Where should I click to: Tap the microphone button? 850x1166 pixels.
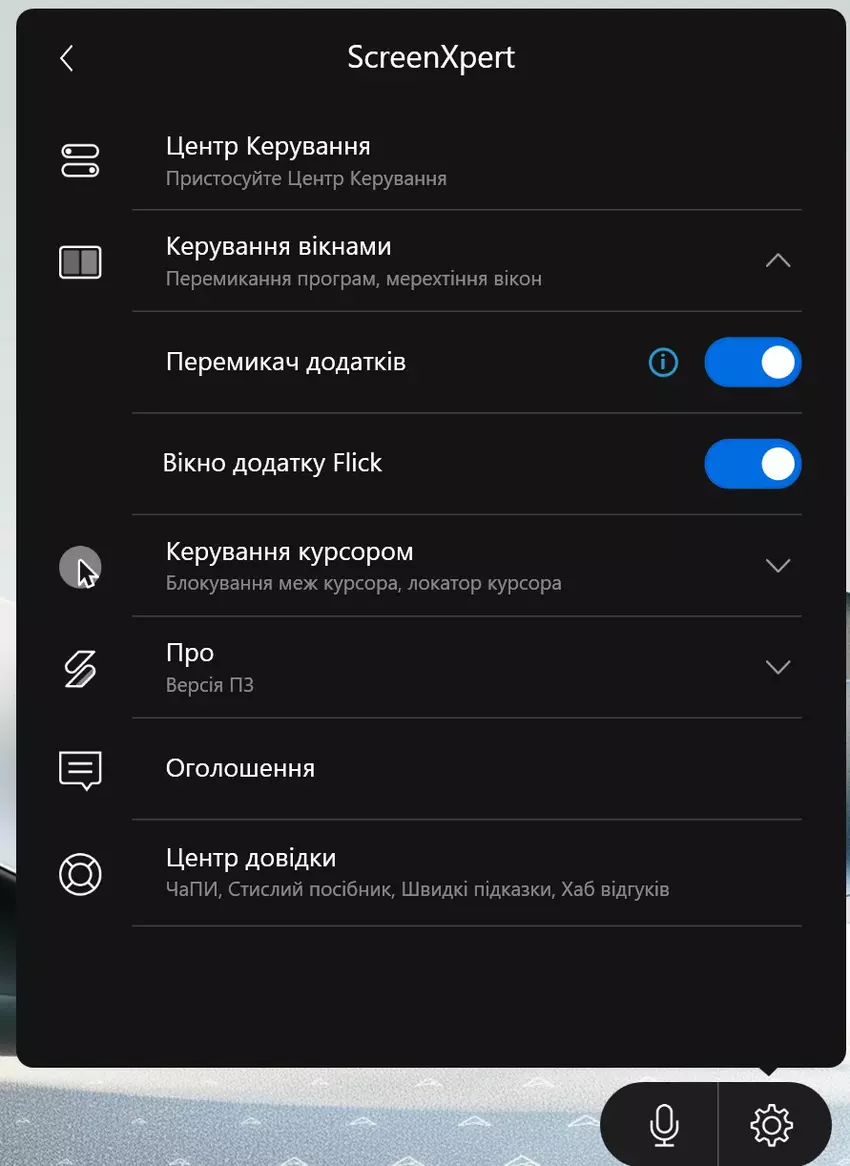pos(663,1125)
